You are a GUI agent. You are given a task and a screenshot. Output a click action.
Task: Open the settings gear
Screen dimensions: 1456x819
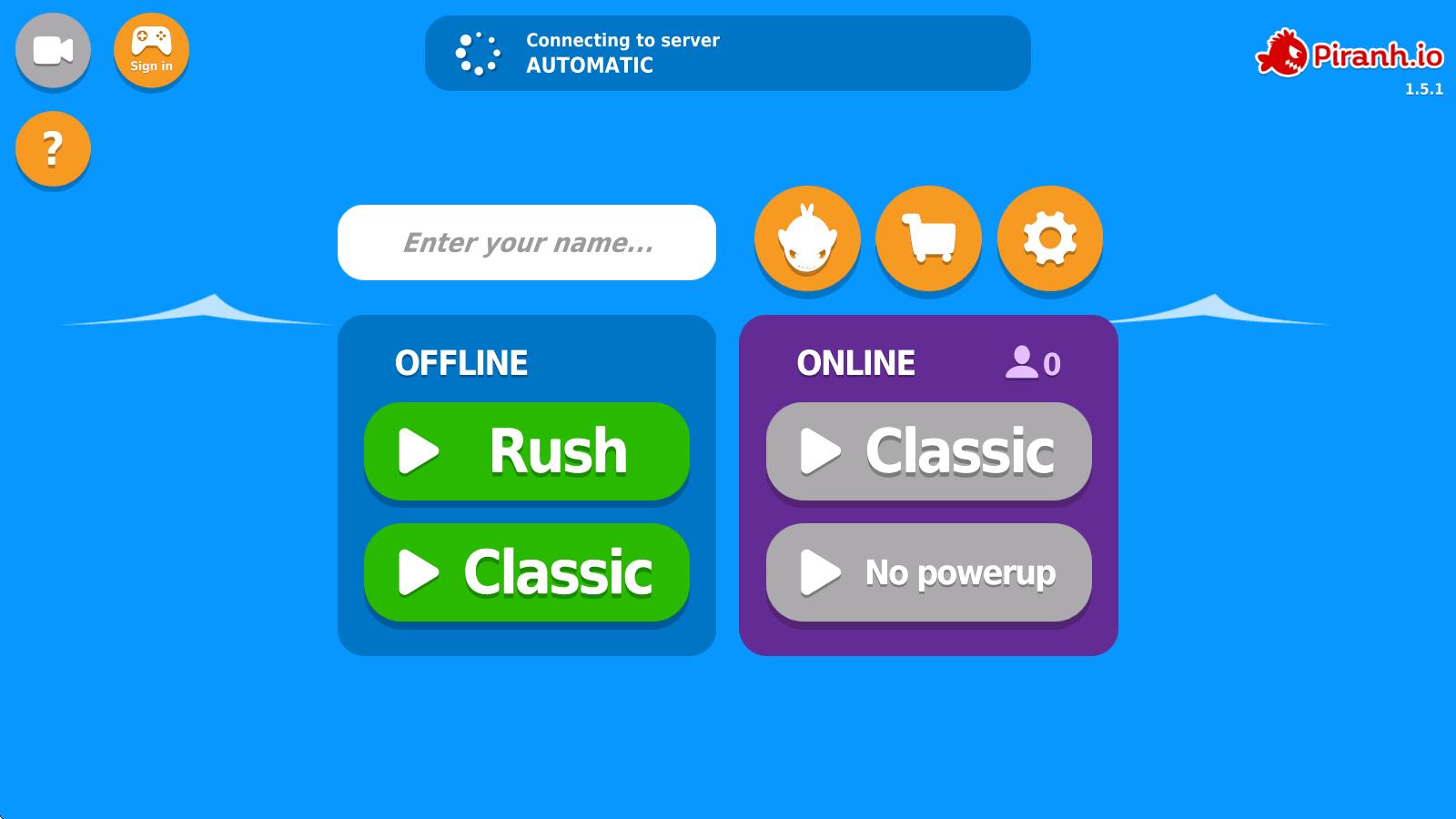[x=1049, y=238]
